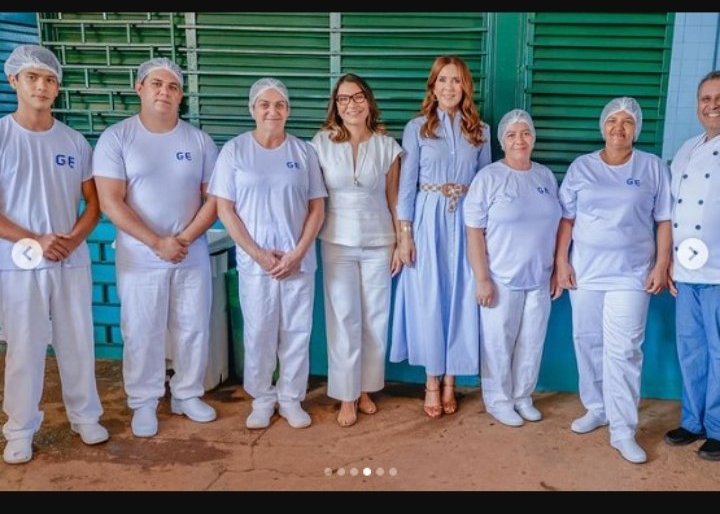Screen dimensions: 720x514
Task: Go to the previous photo in carousel
Action: (x=27, y=254)
